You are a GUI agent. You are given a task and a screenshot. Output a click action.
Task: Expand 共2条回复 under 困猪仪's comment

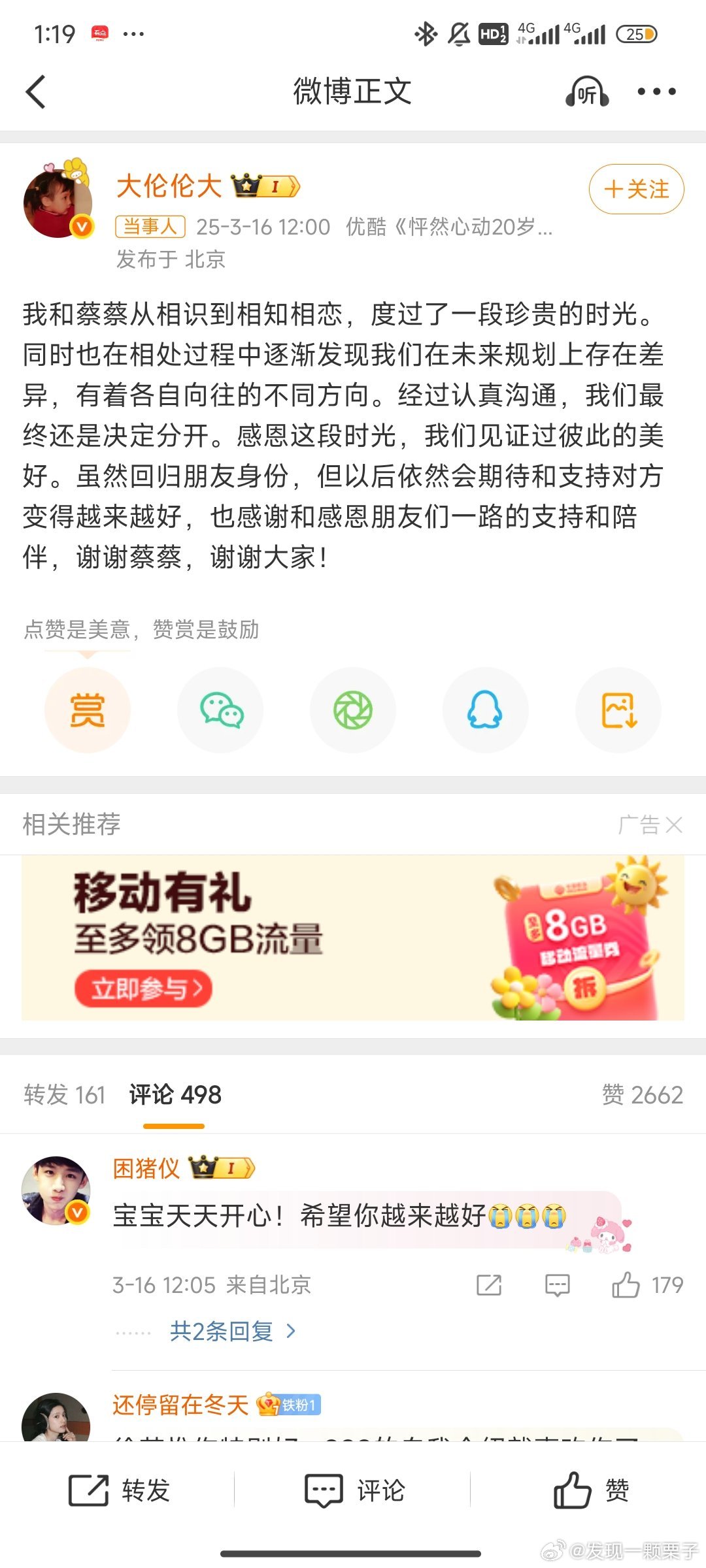click(232, 1331)
